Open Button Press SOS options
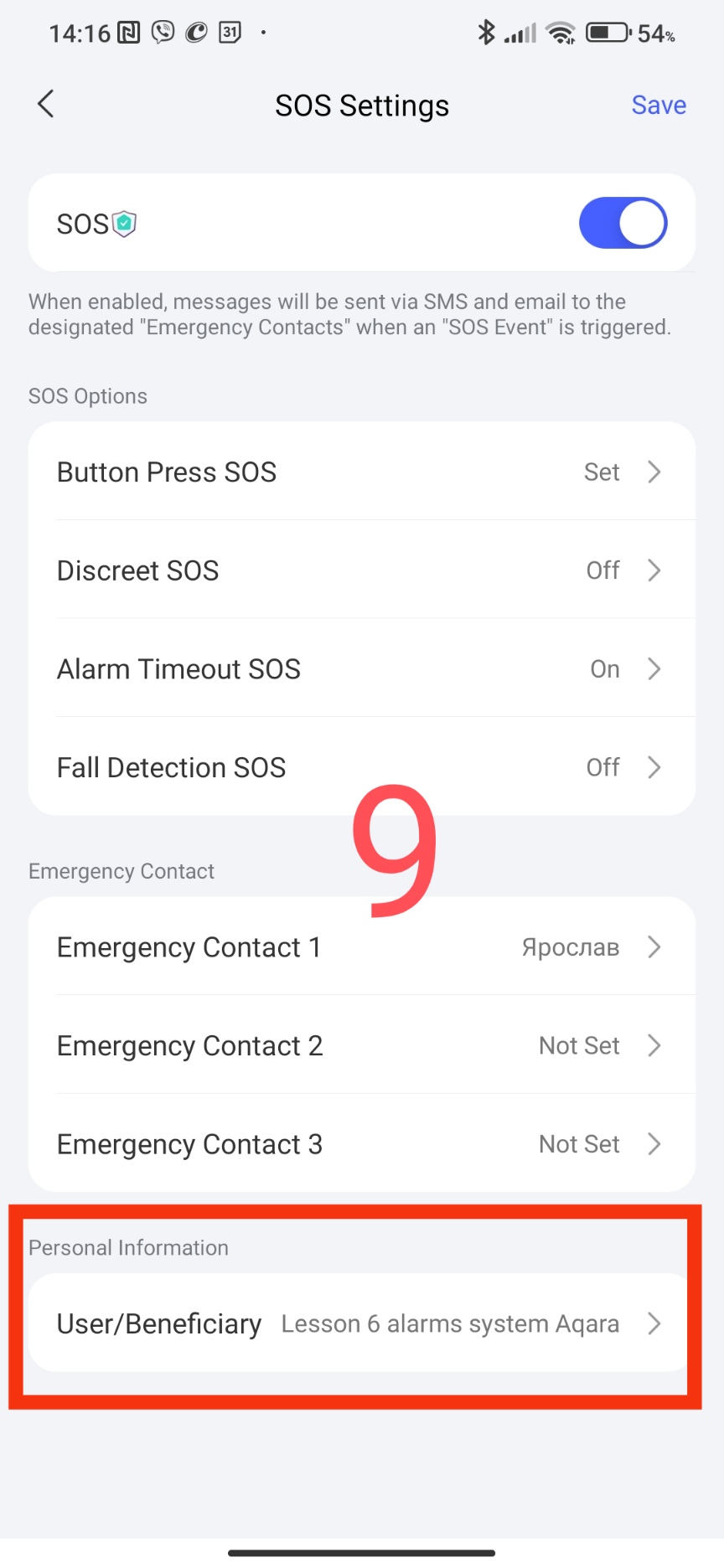 [361, 472]
